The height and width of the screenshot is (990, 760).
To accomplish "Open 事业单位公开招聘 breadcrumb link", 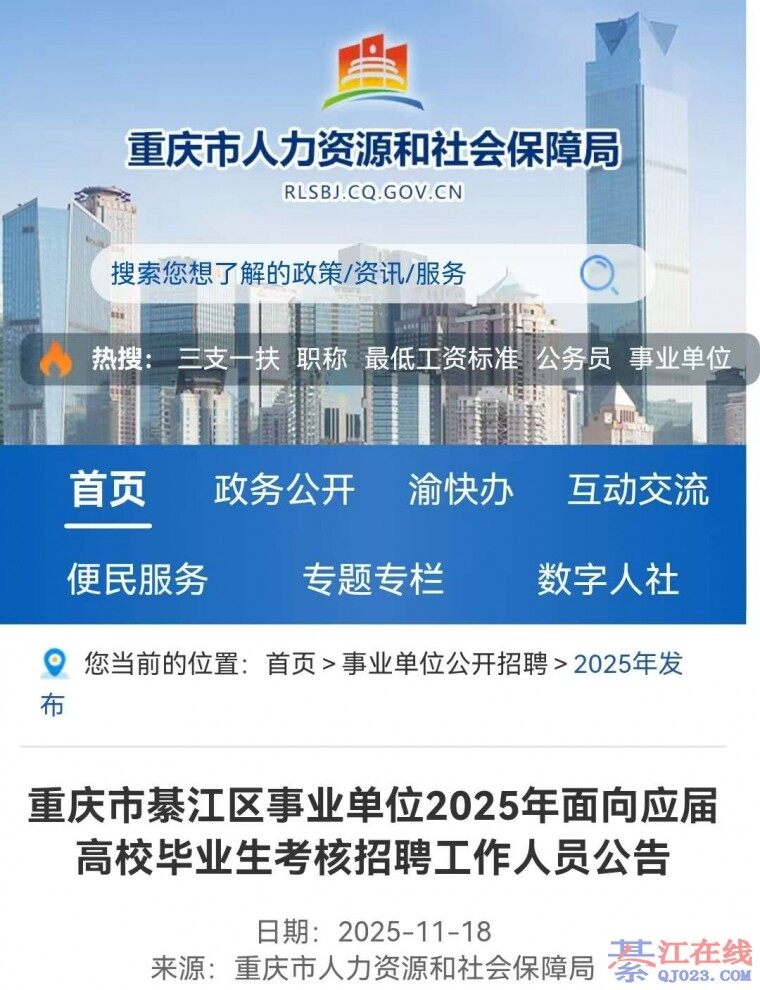I will (x=444, y=663).
